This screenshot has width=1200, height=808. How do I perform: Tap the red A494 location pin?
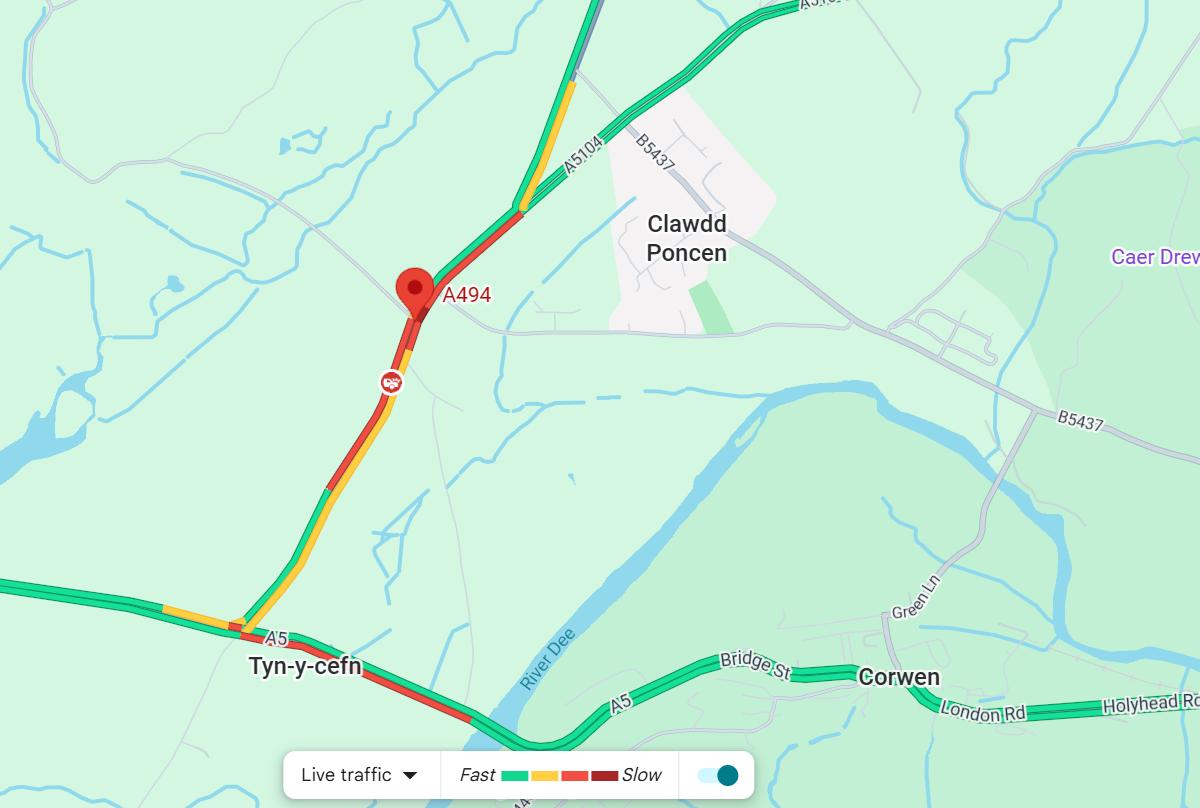(414, 293)
